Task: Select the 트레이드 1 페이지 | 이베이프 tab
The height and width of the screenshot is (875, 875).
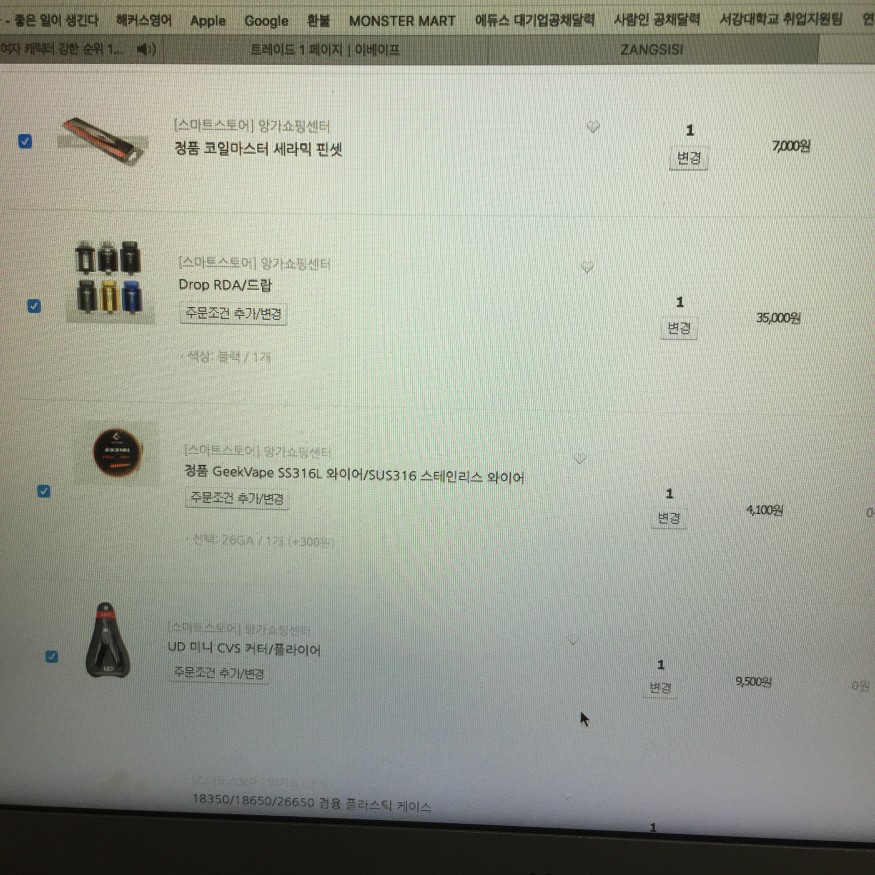Action: coord(325,49)
